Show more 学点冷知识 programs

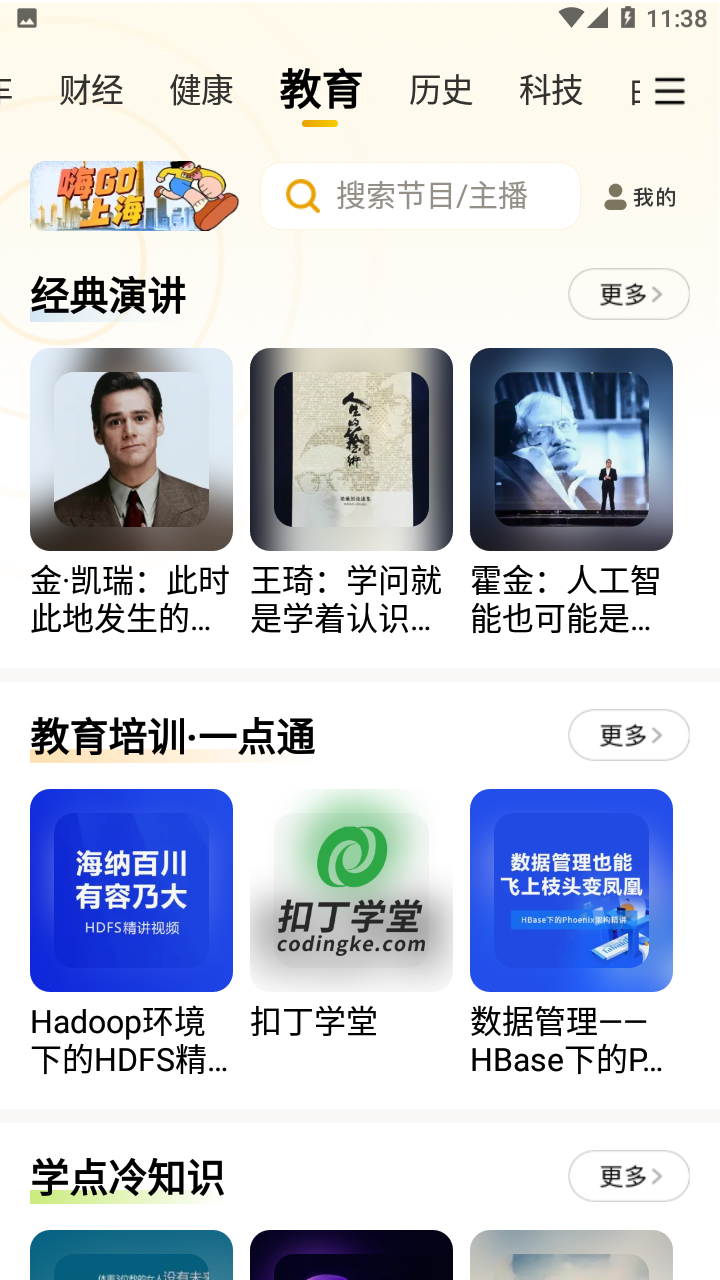[x=629, y=1176]
